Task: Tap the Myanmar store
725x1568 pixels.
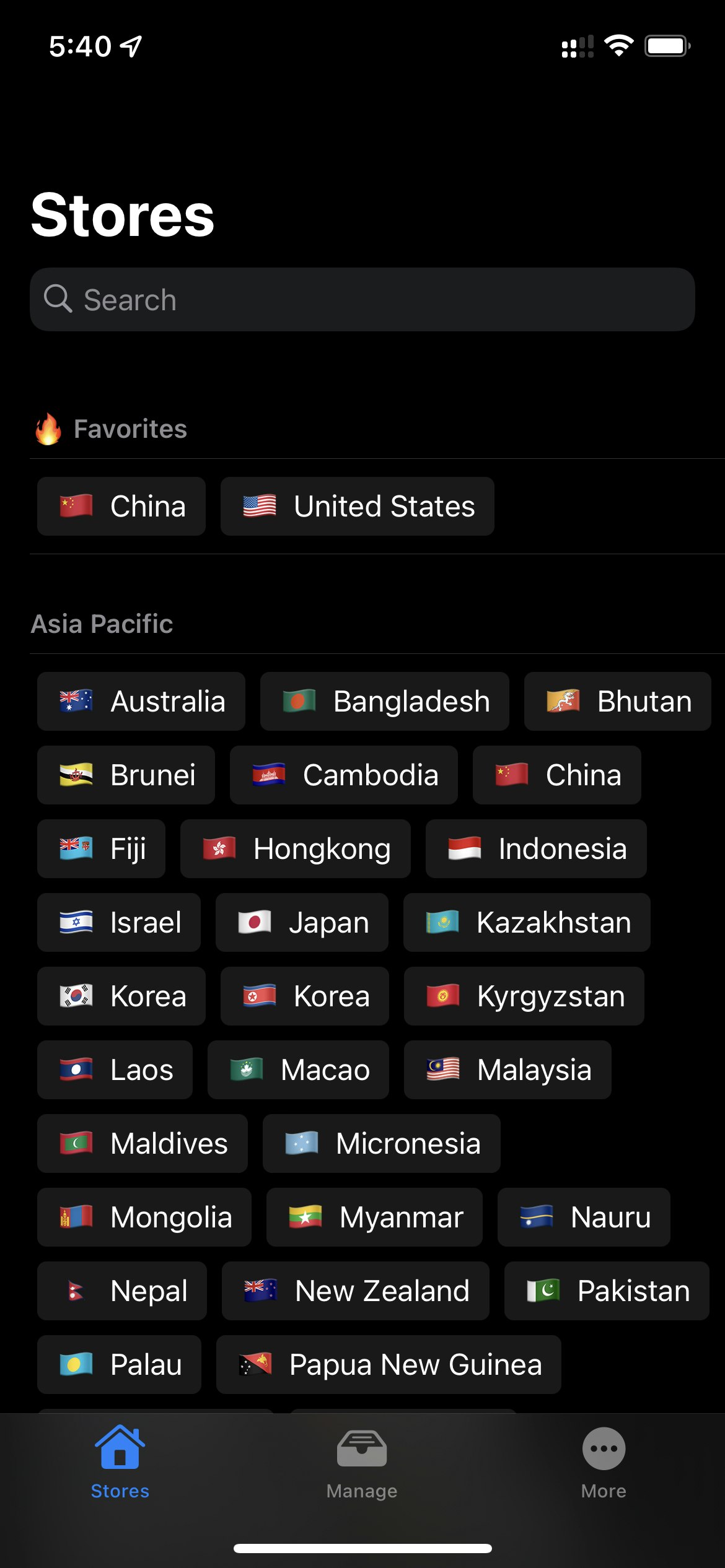Action: 374,1217
